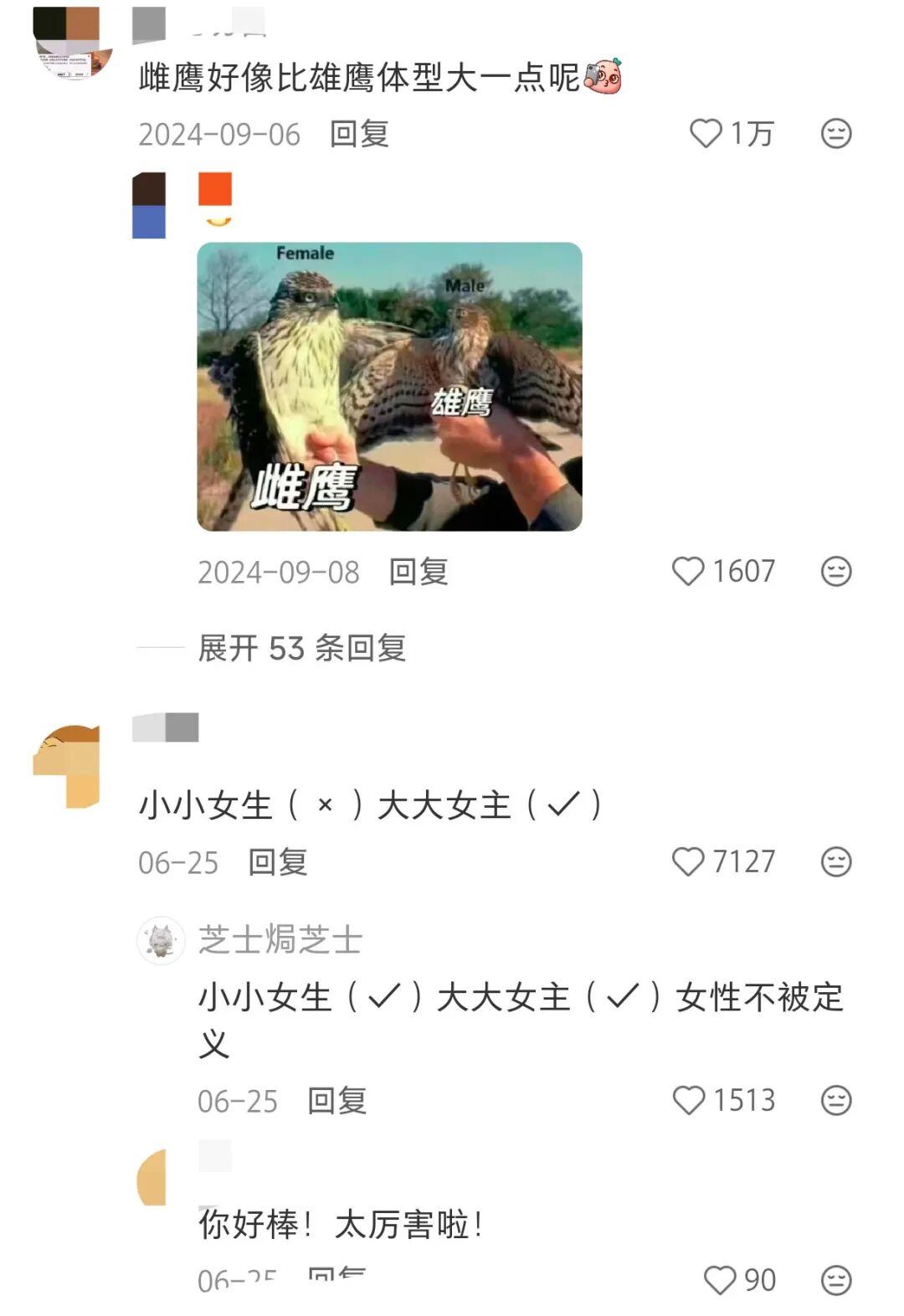Screen dimensions: 904x1316
Task: Like the hawk image reply with 1607 likes
Action: point(689,572)
